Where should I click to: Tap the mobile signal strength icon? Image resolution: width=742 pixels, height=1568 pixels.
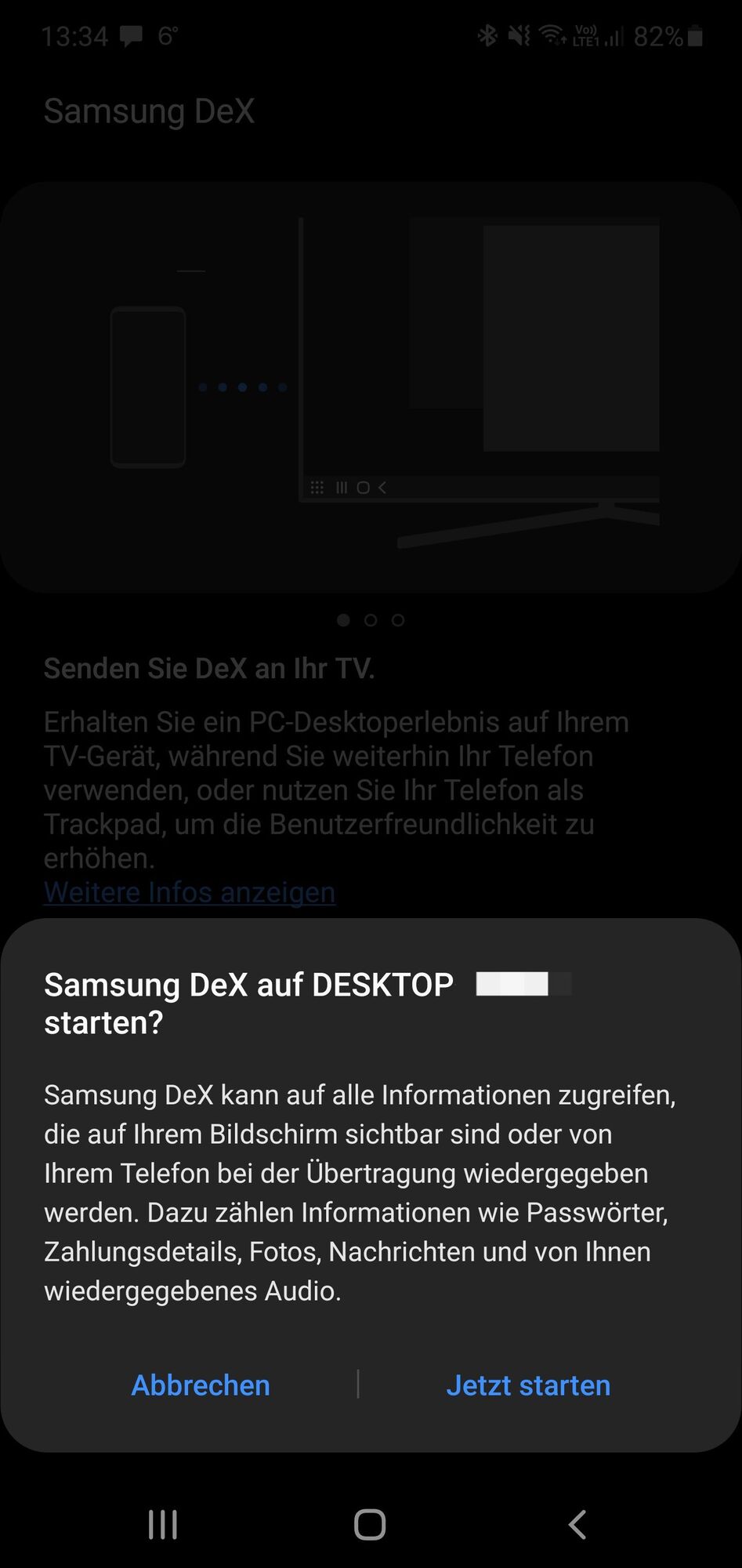pos(612,35)
